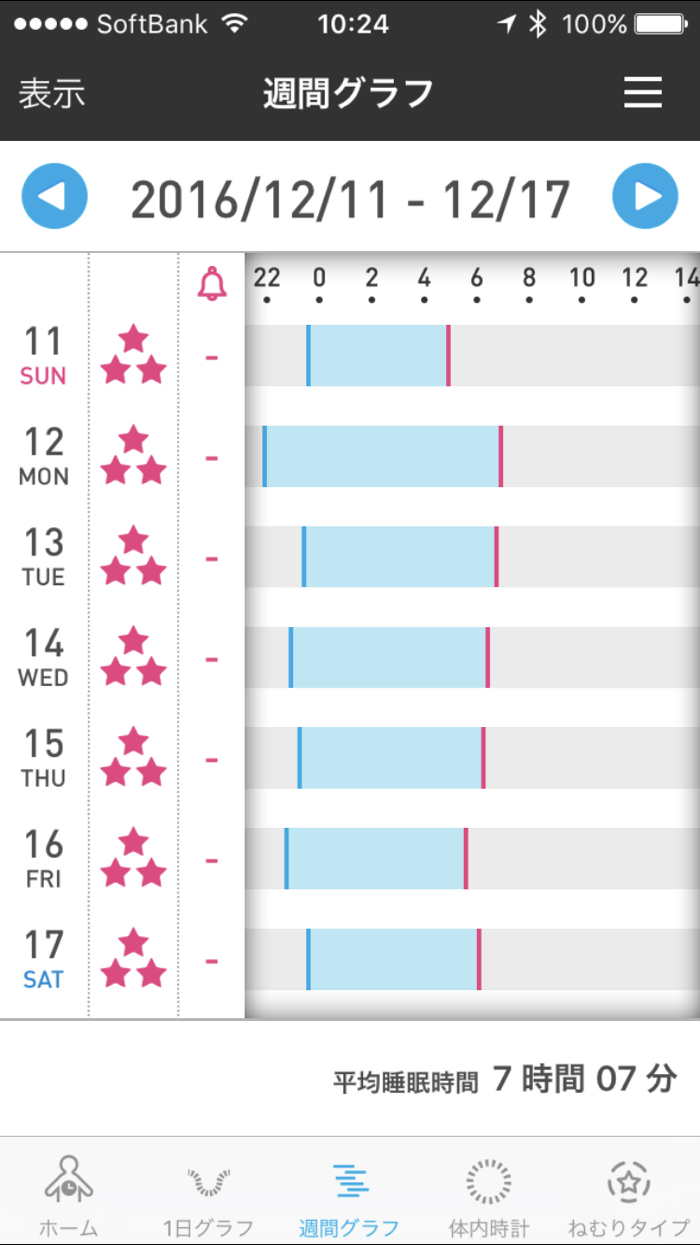Tap the 16 FRI sleep entry

[x=376, y=859]
